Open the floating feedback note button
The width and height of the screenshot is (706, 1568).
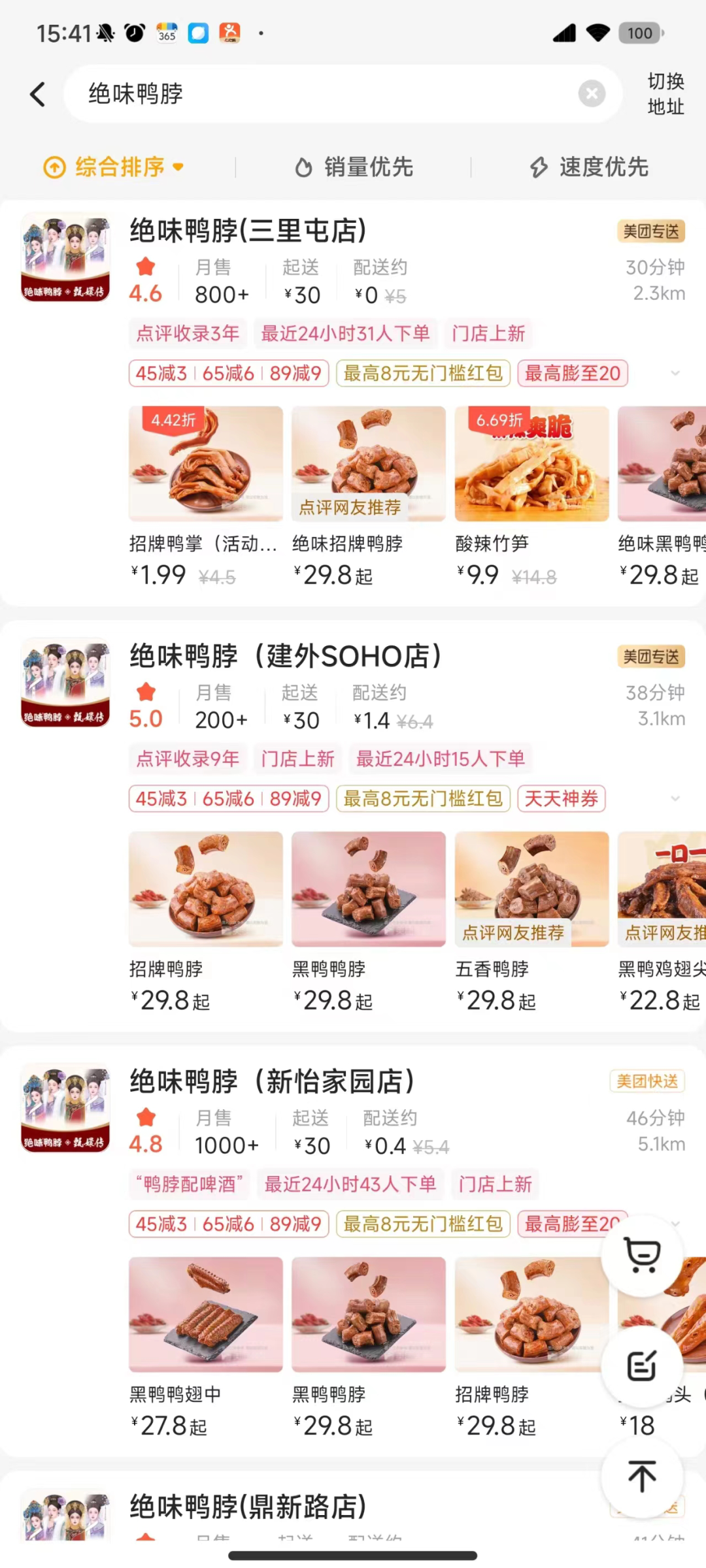pyautogui.click(x=642, y=1365)
